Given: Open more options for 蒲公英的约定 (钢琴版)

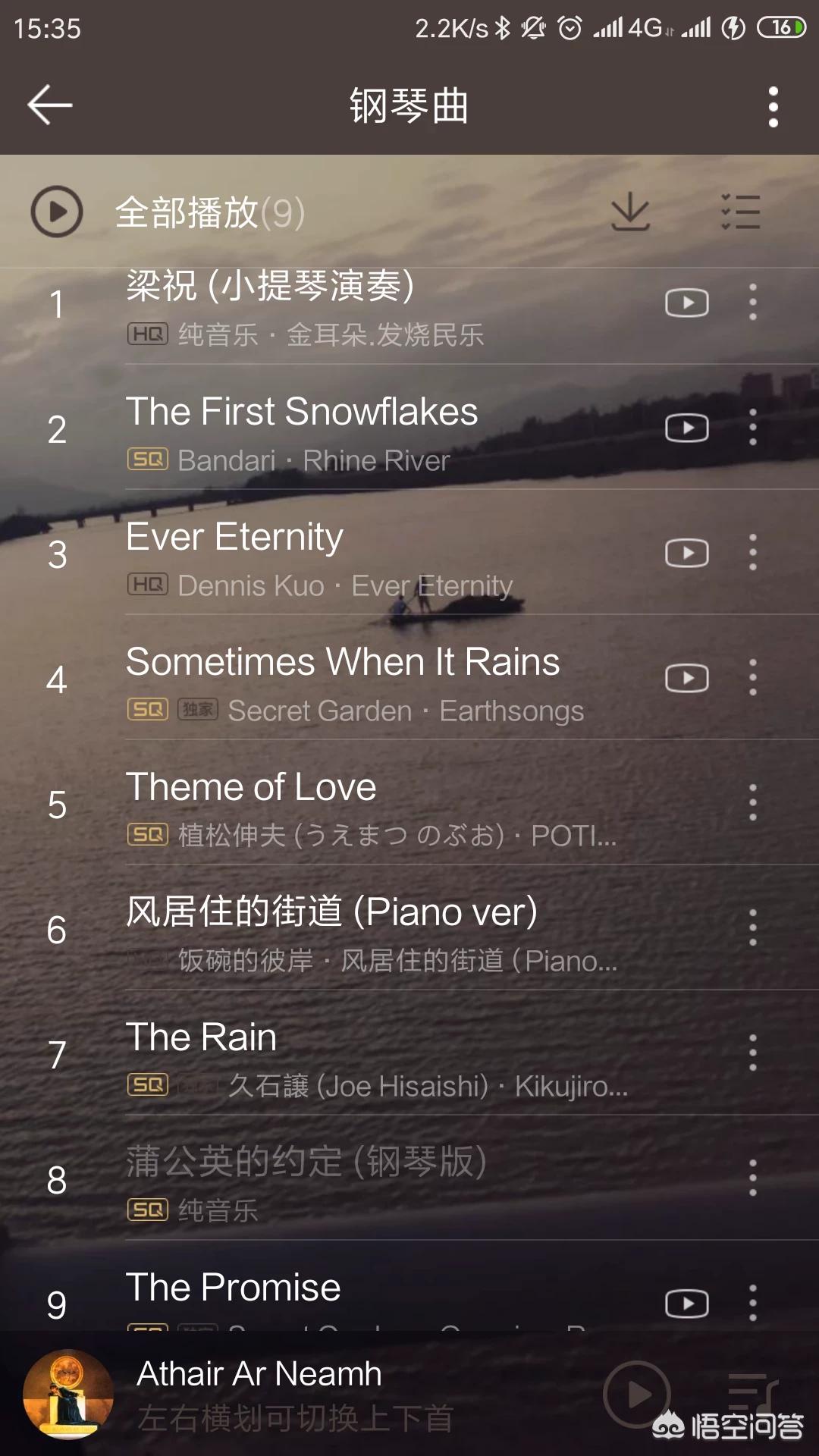Looking at the screenshot, I should (752, 1178).
